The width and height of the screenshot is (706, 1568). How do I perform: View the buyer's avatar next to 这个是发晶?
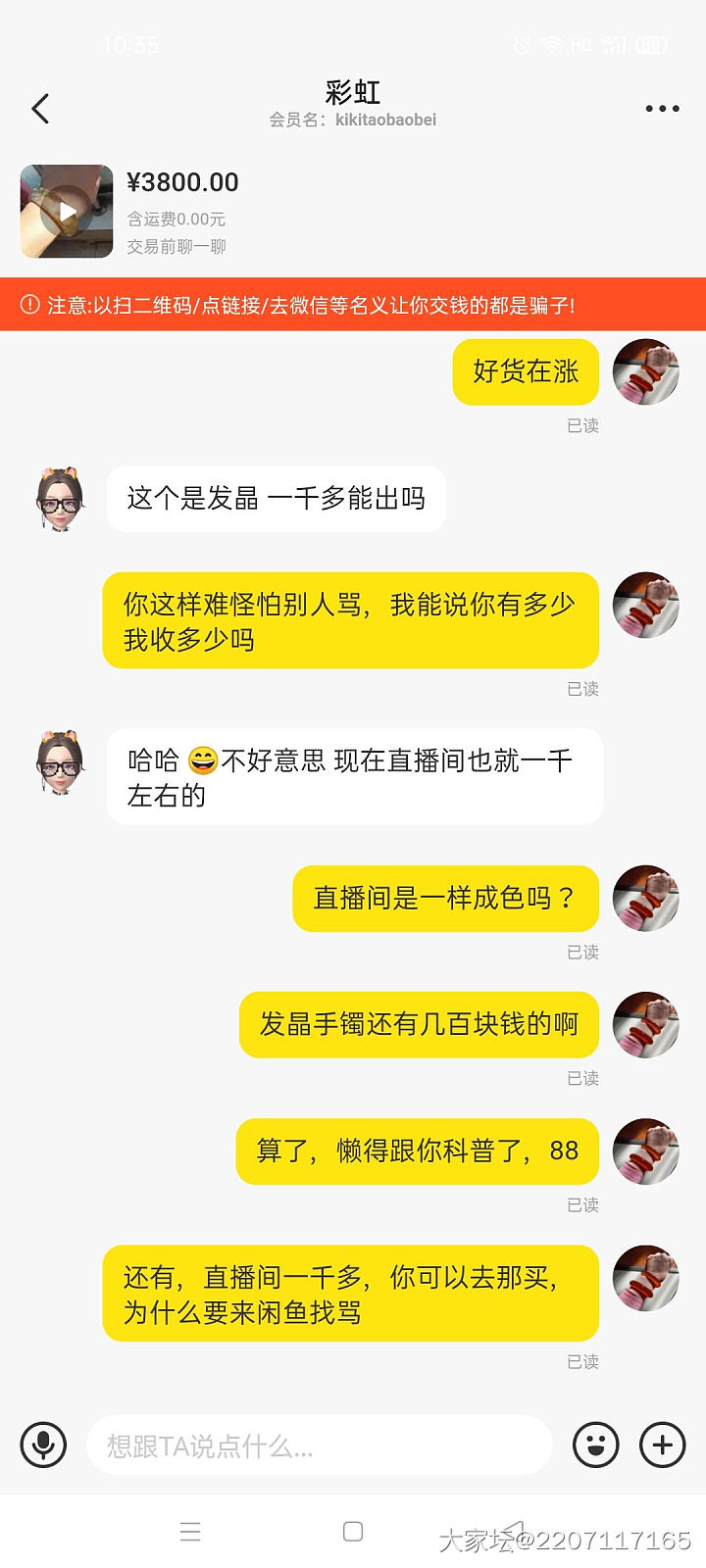pos(61,499)
